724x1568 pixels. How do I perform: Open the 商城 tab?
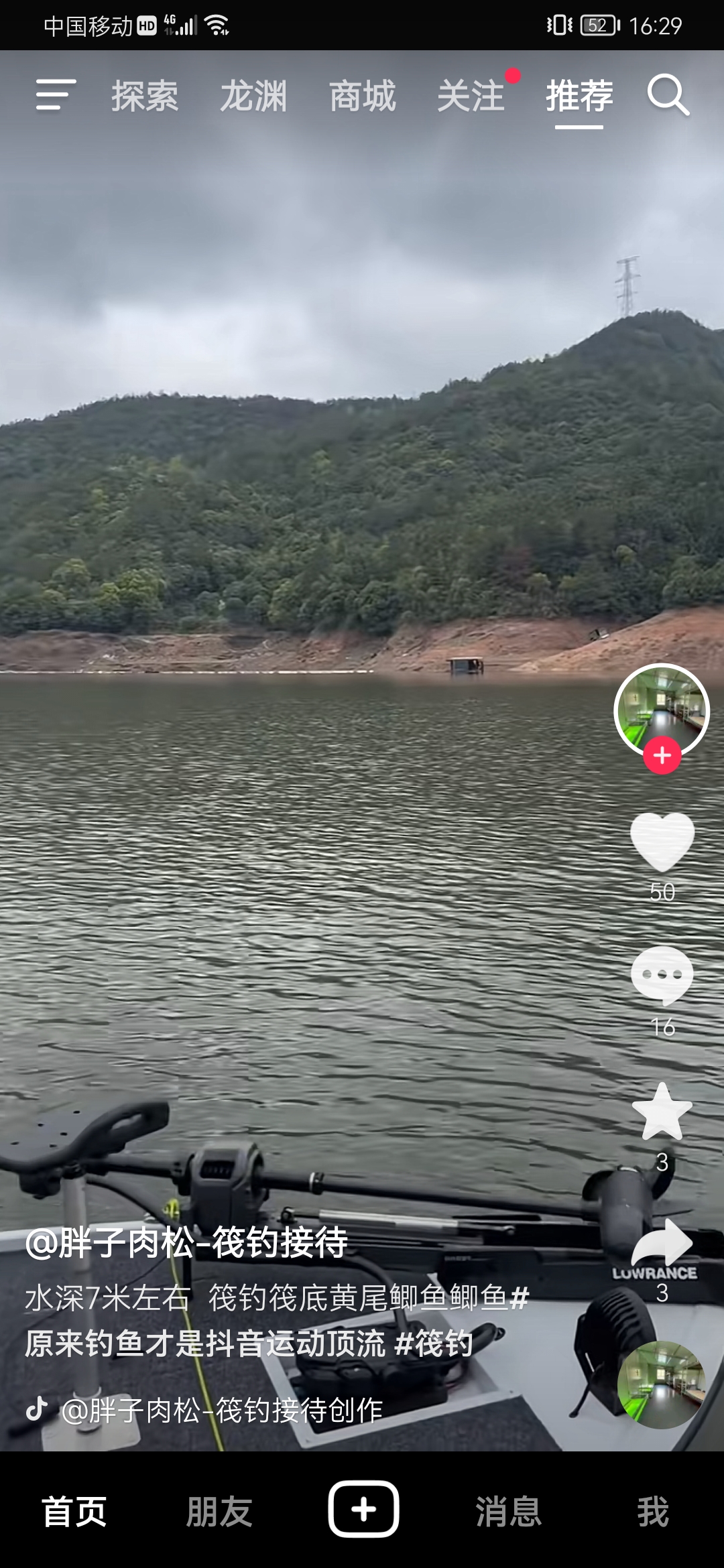pos(362,96)
